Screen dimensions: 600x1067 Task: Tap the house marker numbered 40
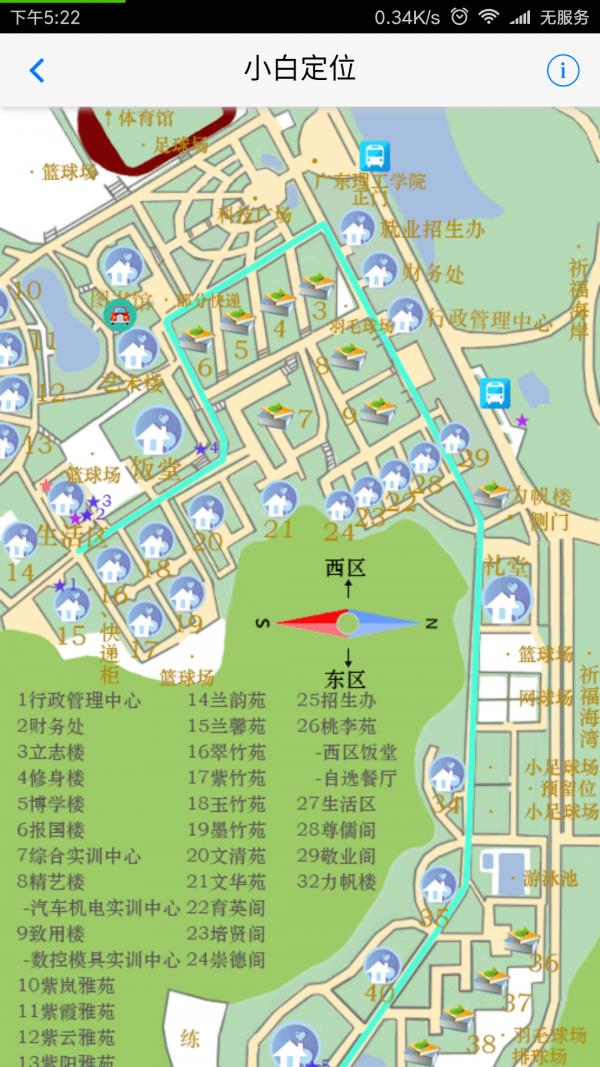(x=381, y=966)
